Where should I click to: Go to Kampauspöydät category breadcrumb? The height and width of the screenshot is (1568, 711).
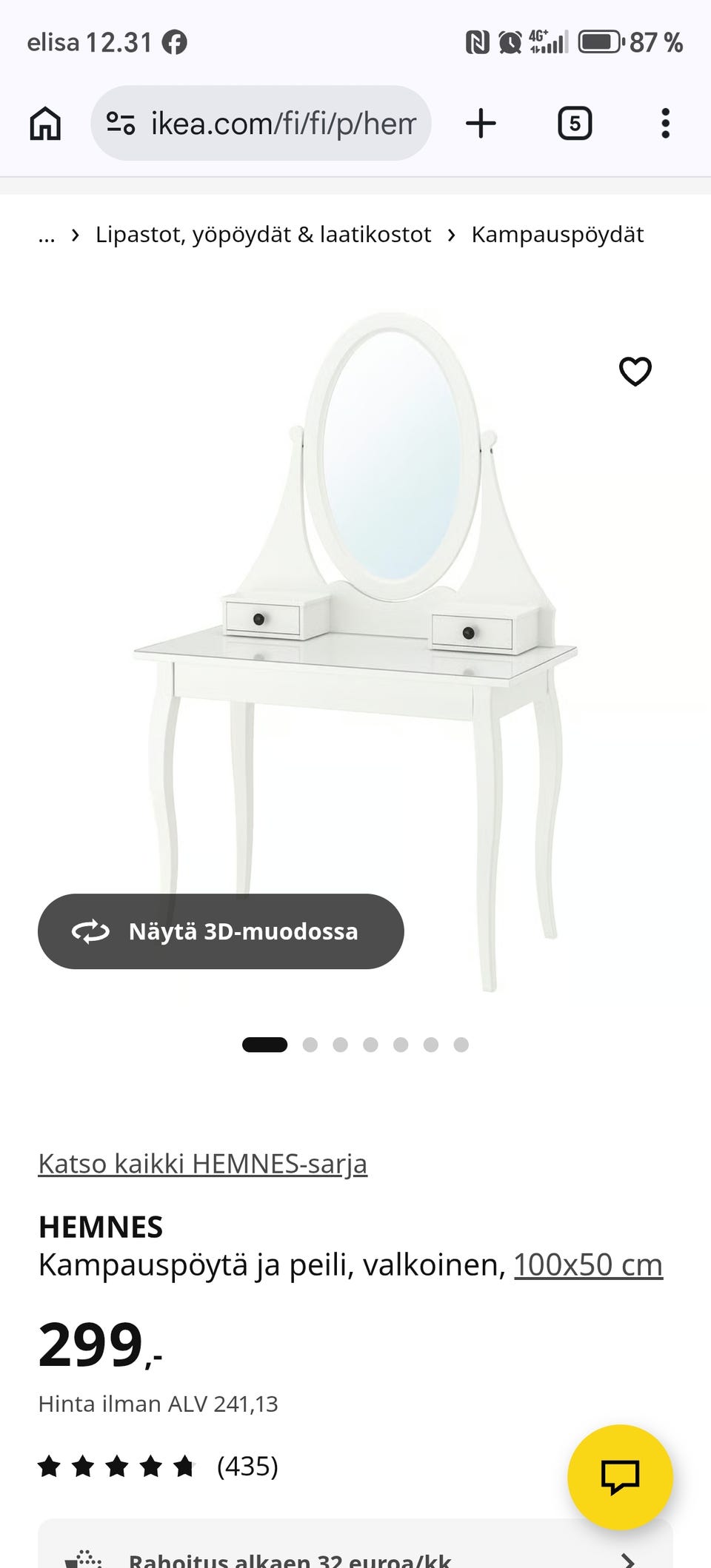point(557,235)
